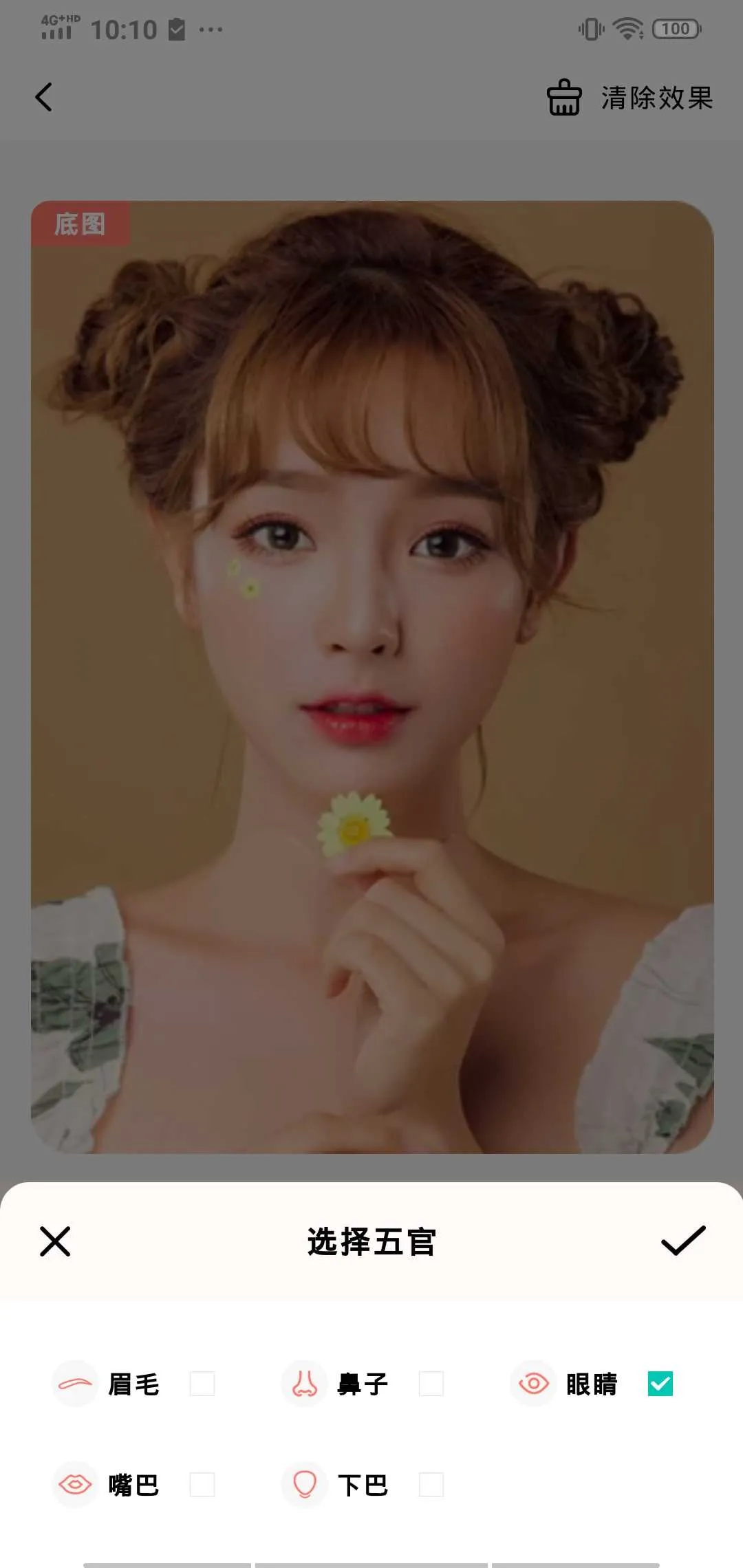The image size is (743, 1568).
Task: Enable the 下巴 (chin) checkbox
Action: [431, 1485]
